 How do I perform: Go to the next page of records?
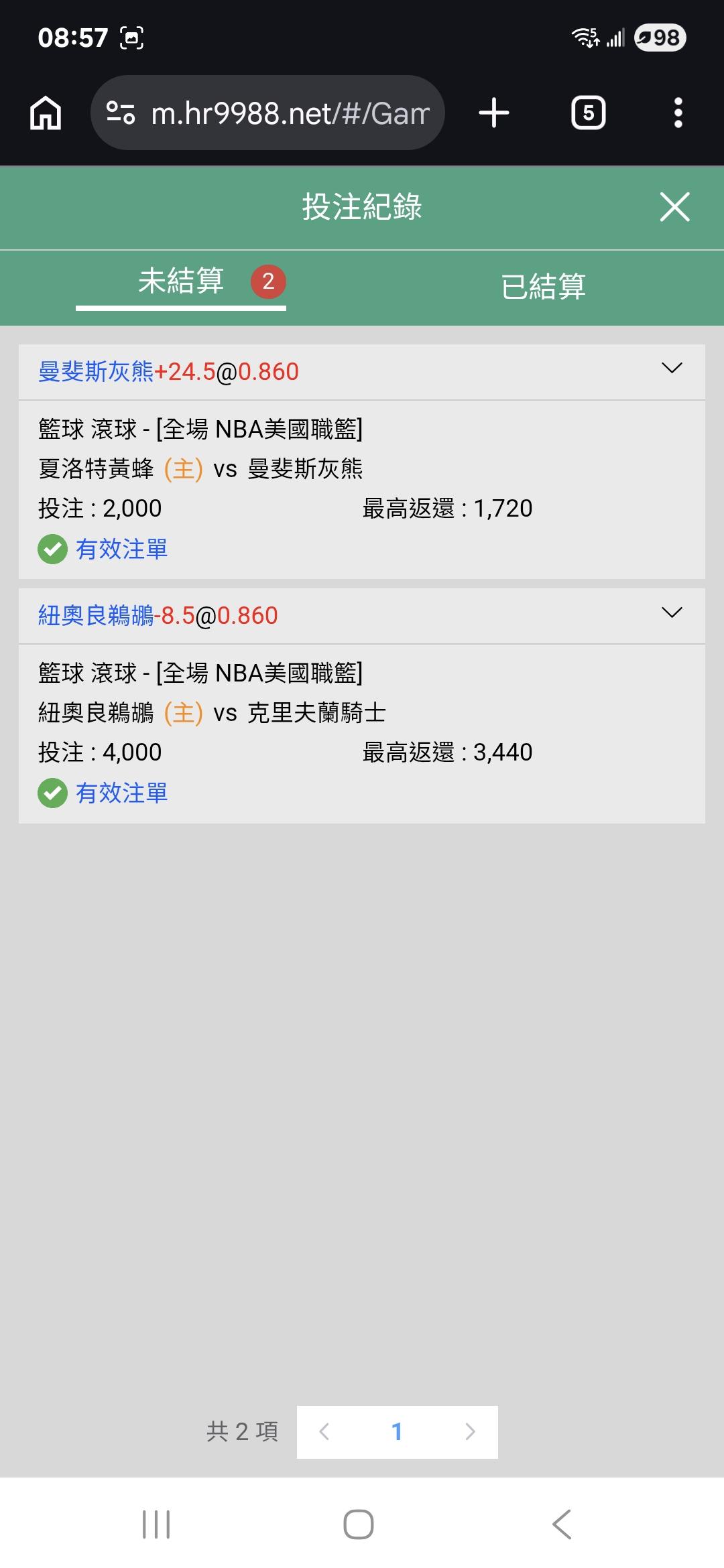click(x=470, y=1432)
